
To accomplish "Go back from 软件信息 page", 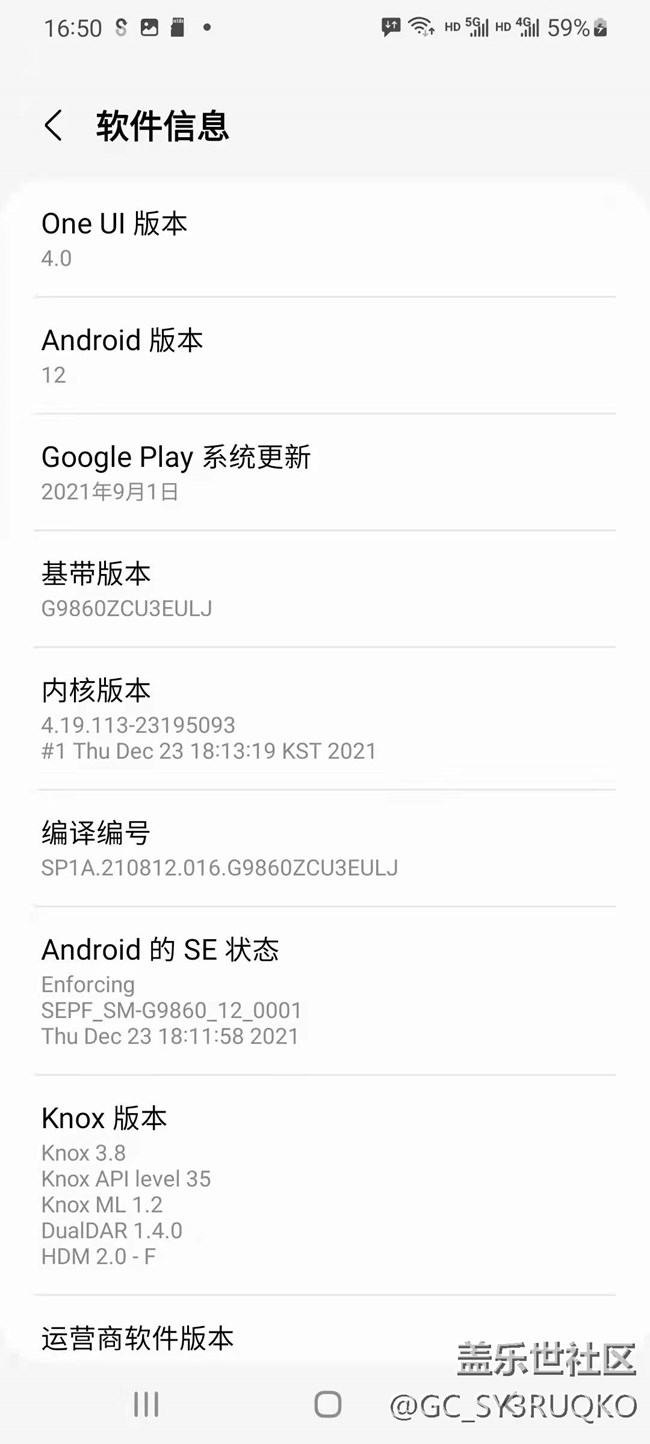I will [x=54, y=127].
